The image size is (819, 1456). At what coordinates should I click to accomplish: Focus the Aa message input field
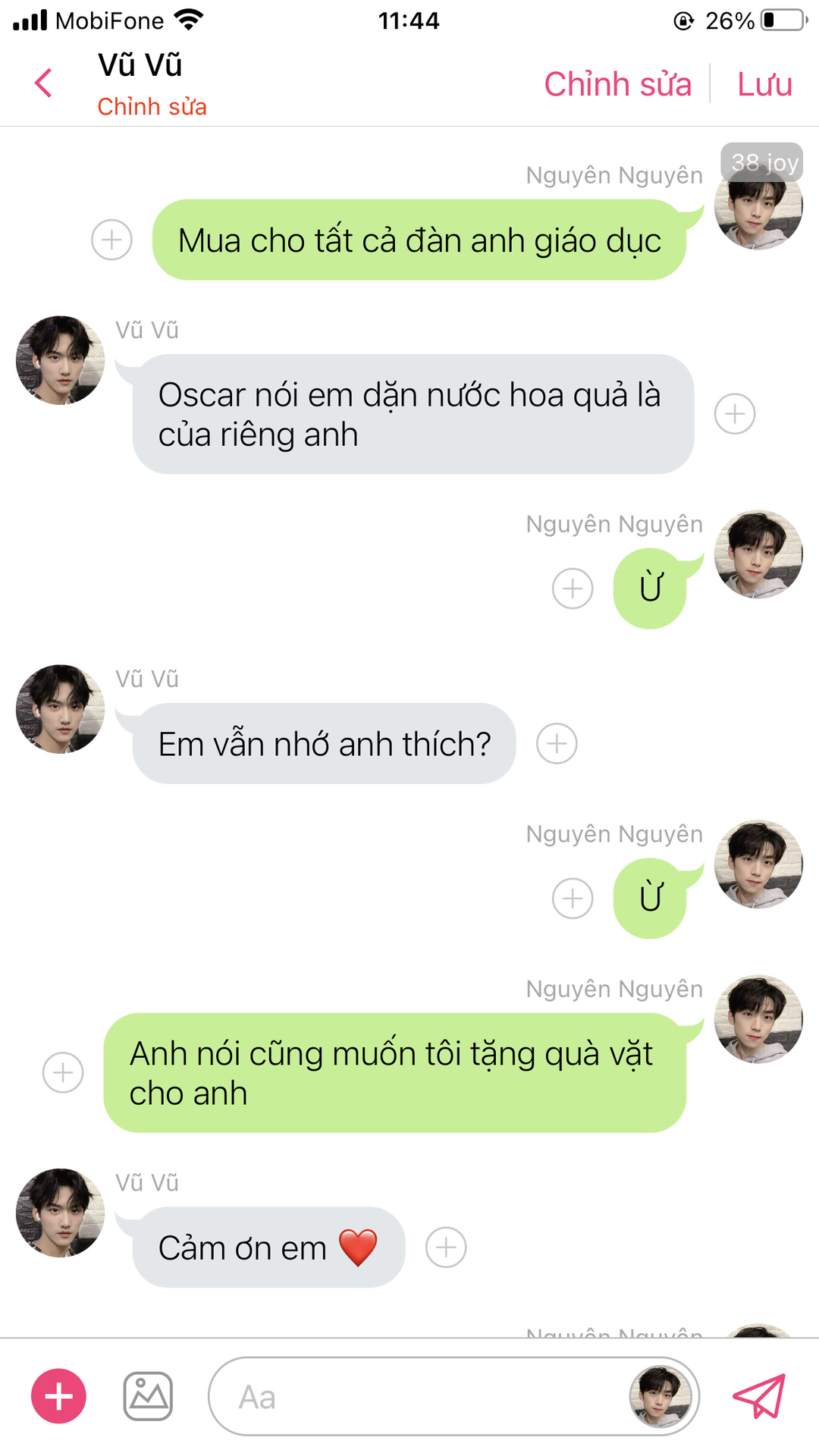(417, 1396)
